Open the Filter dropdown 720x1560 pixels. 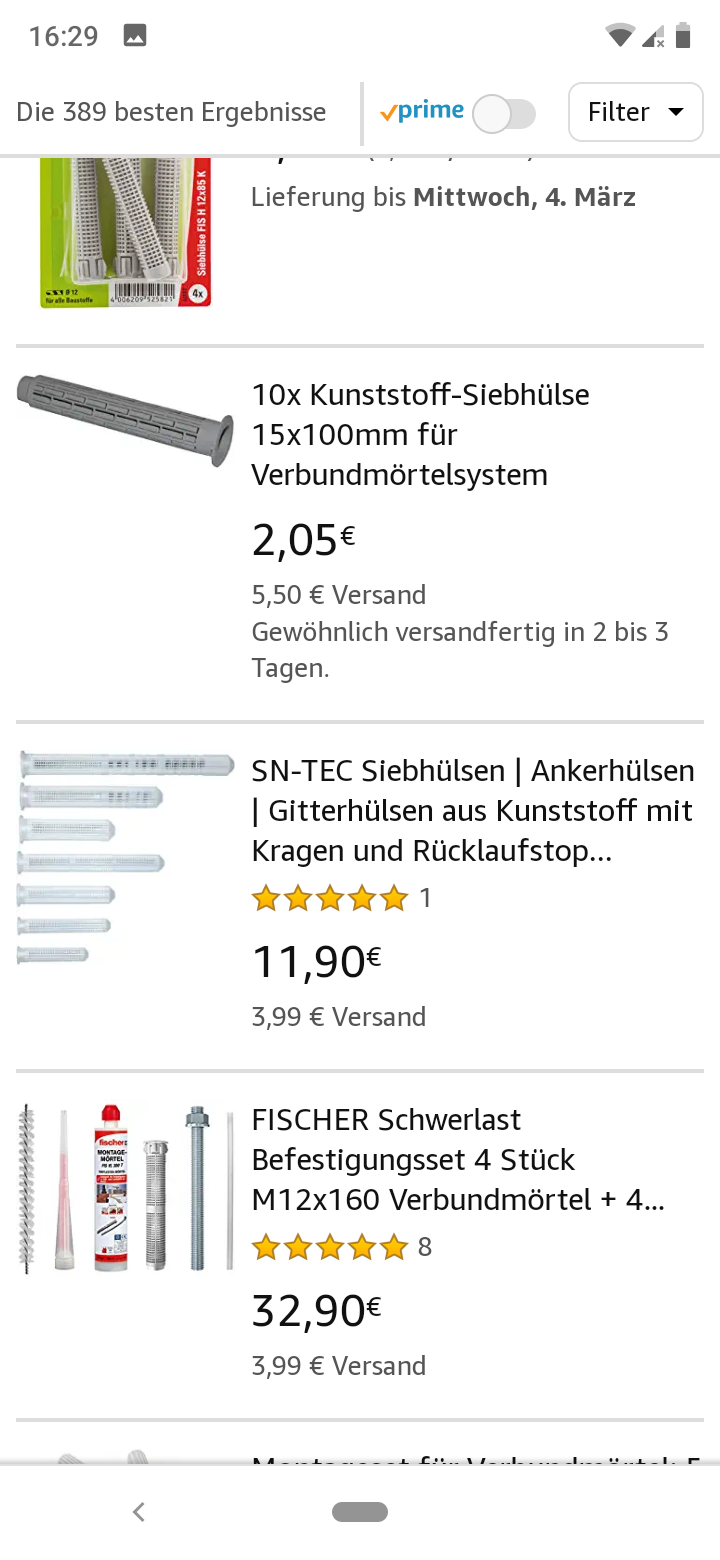coord(636,112)
